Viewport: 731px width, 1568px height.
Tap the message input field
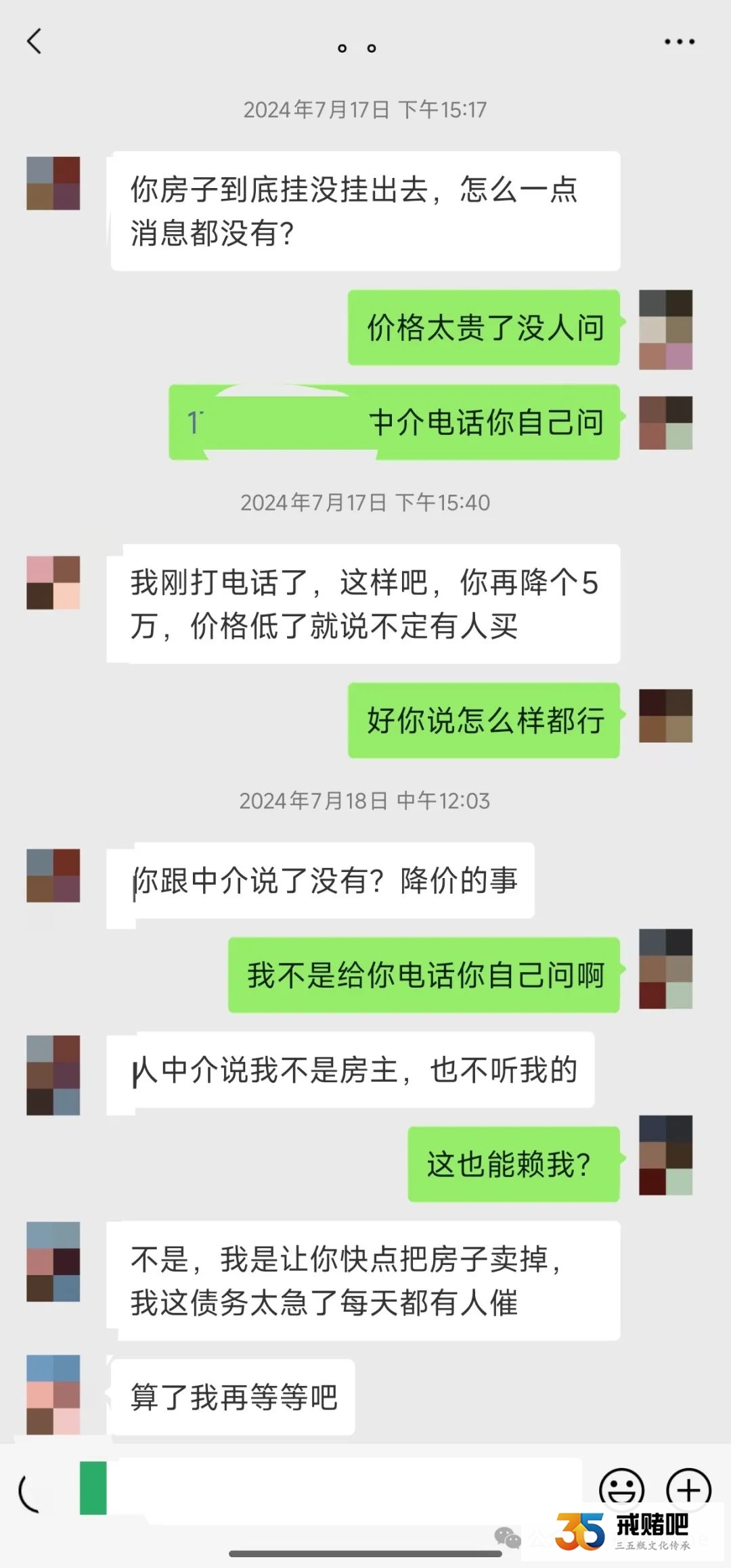click(x=345, y=1488)
